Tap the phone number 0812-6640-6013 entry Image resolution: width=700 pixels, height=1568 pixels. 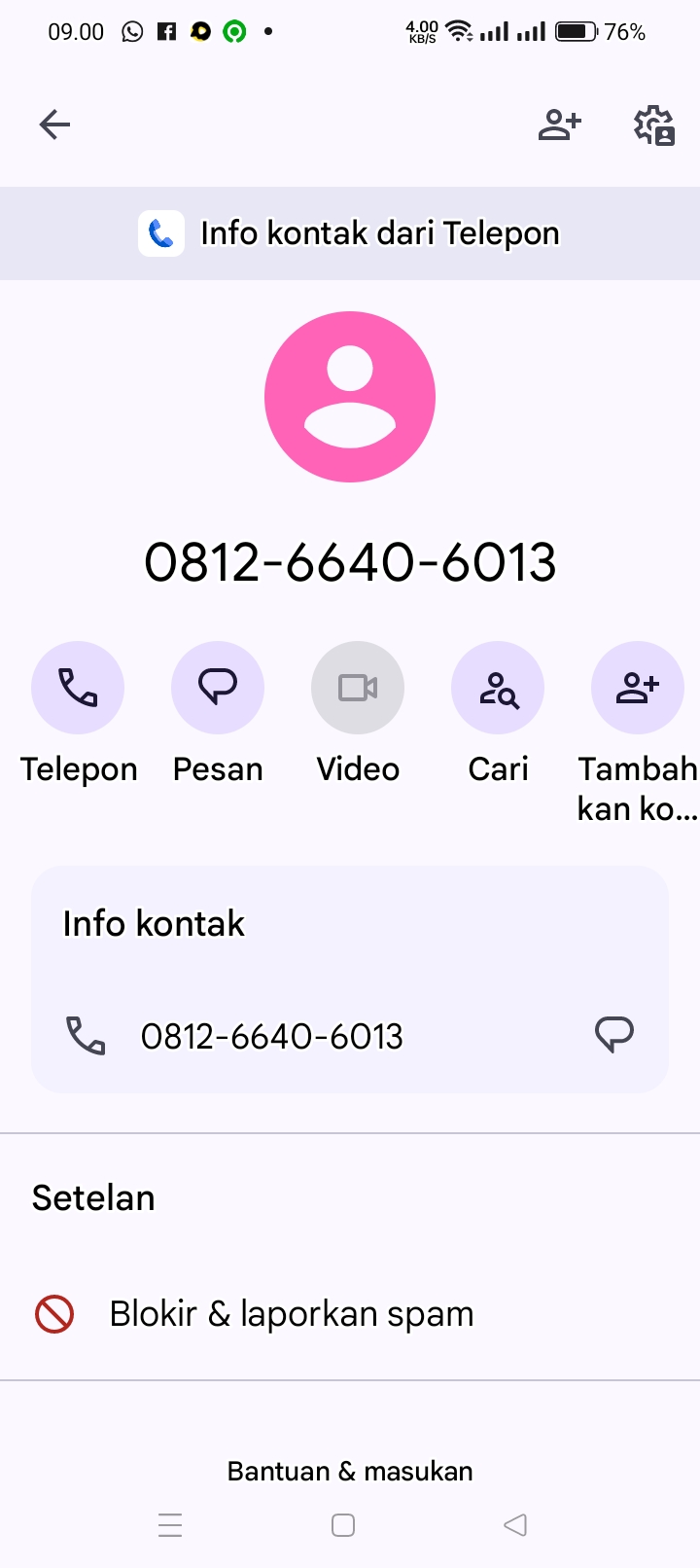272,1035
